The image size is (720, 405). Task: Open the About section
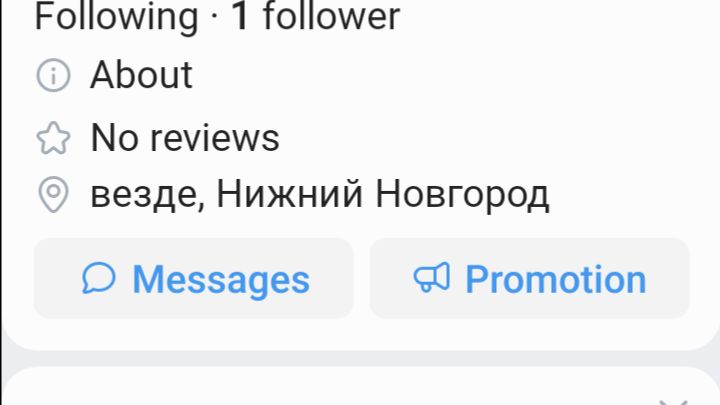[x=140, y=76]
